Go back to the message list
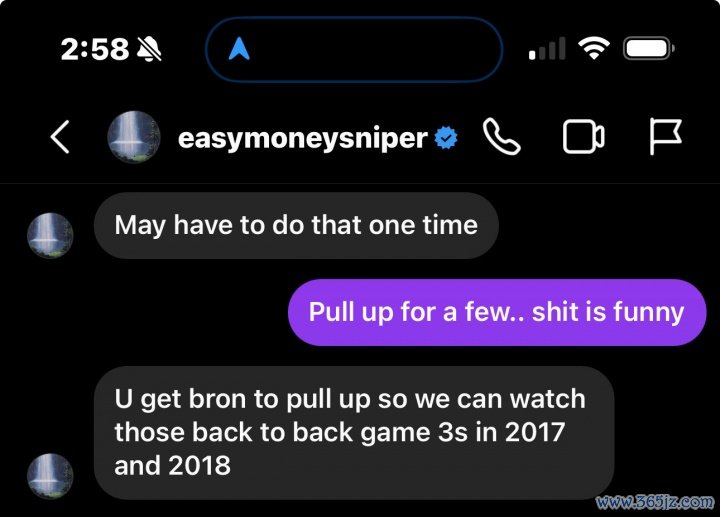Screen dimensions: 720x517 point(60,137)
